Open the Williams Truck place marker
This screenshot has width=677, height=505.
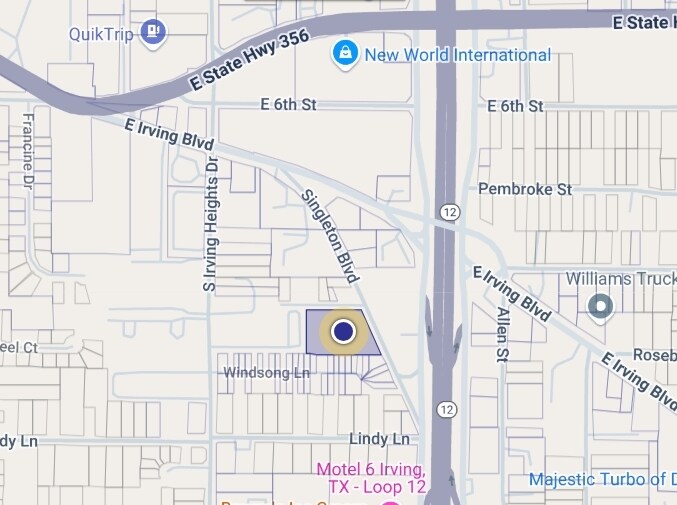[600, 306]
